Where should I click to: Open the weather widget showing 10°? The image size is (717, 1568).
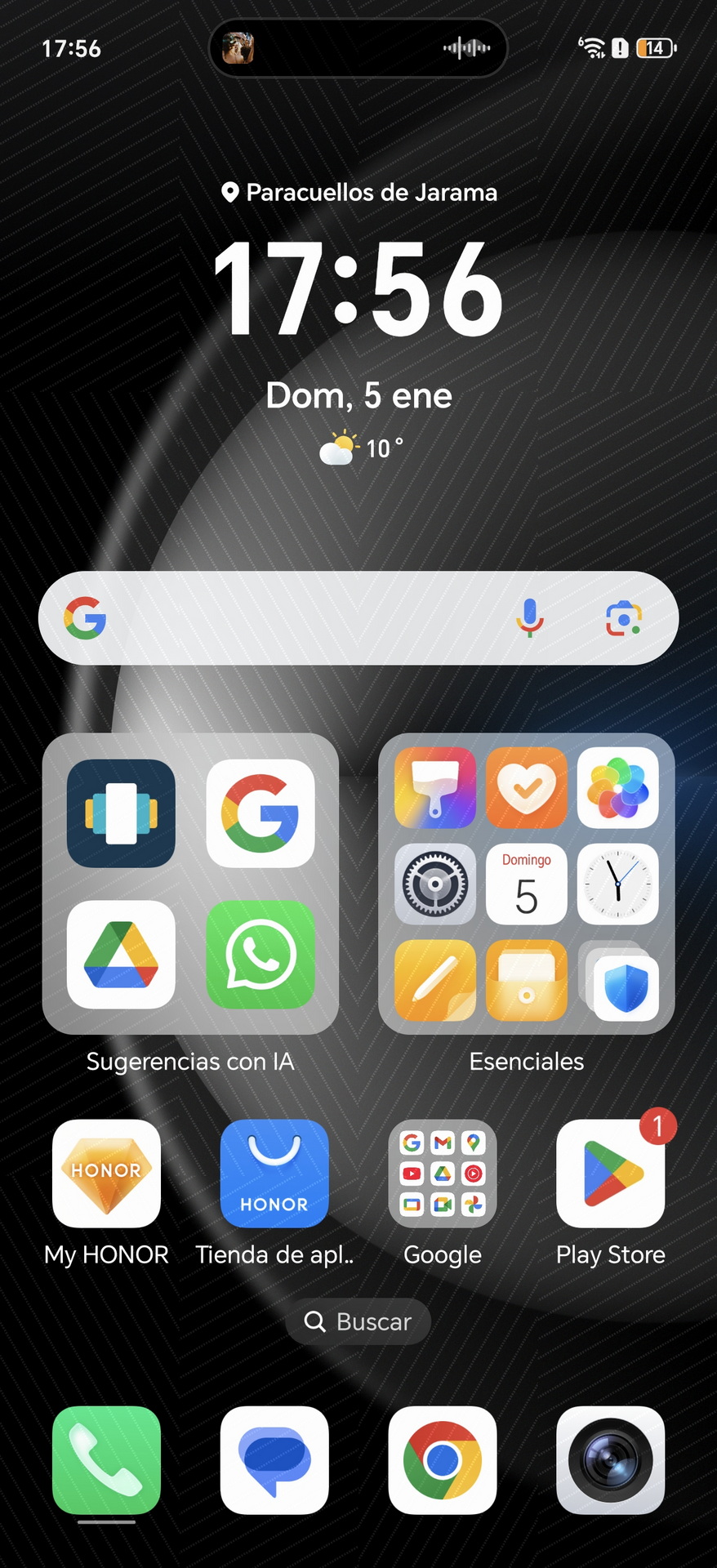[360, 448]
